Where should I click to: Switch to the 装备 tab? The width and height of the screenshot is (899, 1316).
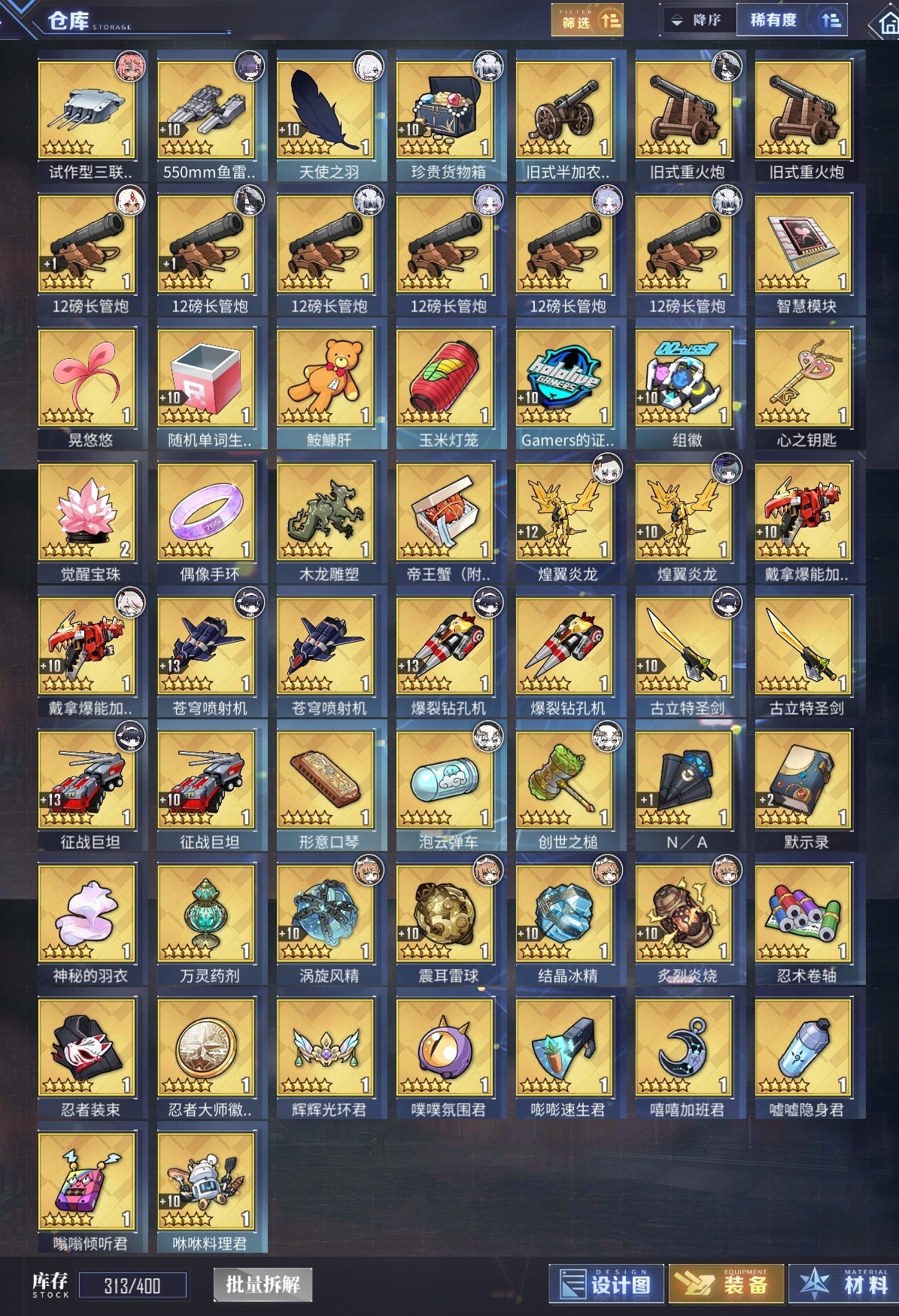[x=724, y=1284]
